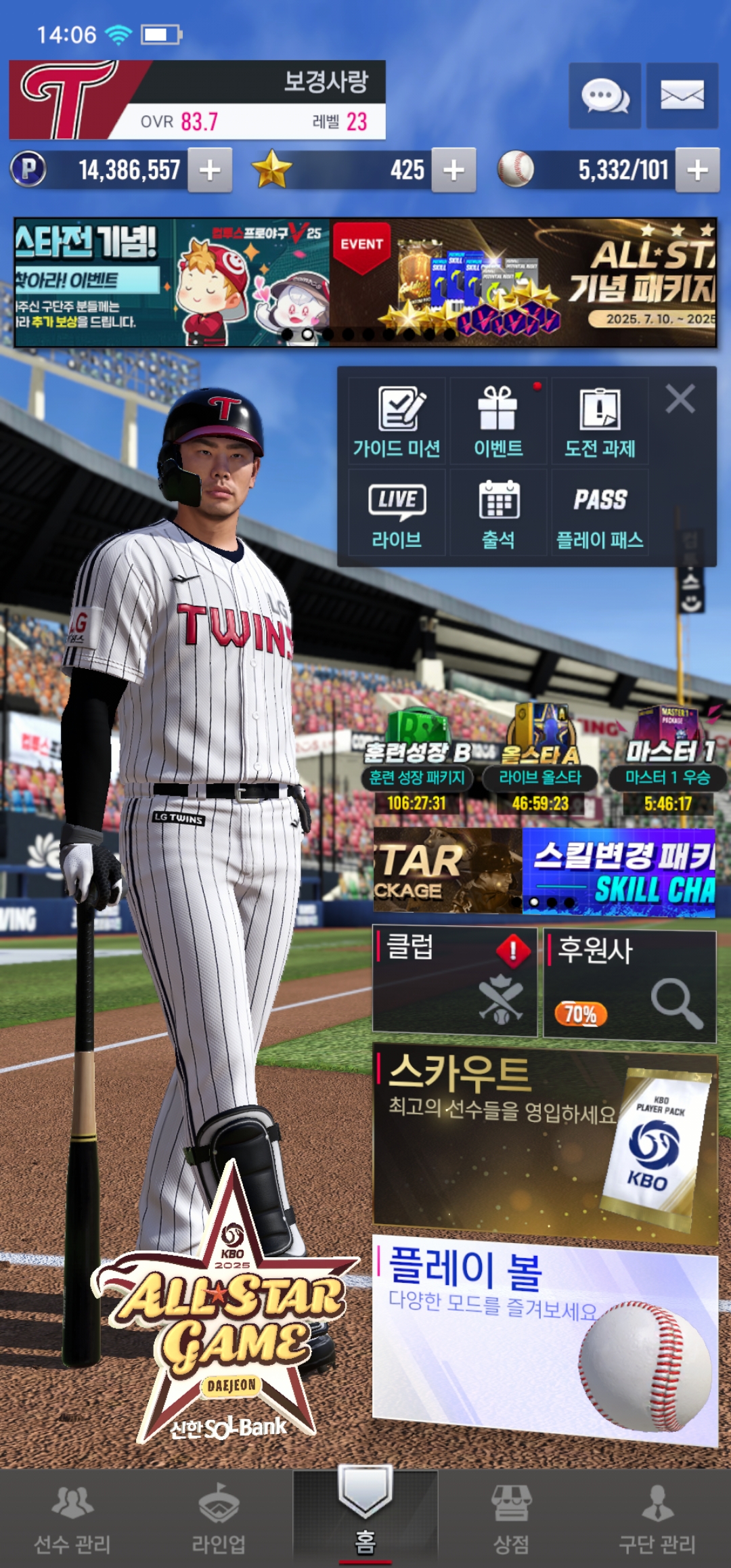The height and width of the screenshot is (1568, 731).
Task: Open 스카우트 scout card
Action: click(545, 1148)
